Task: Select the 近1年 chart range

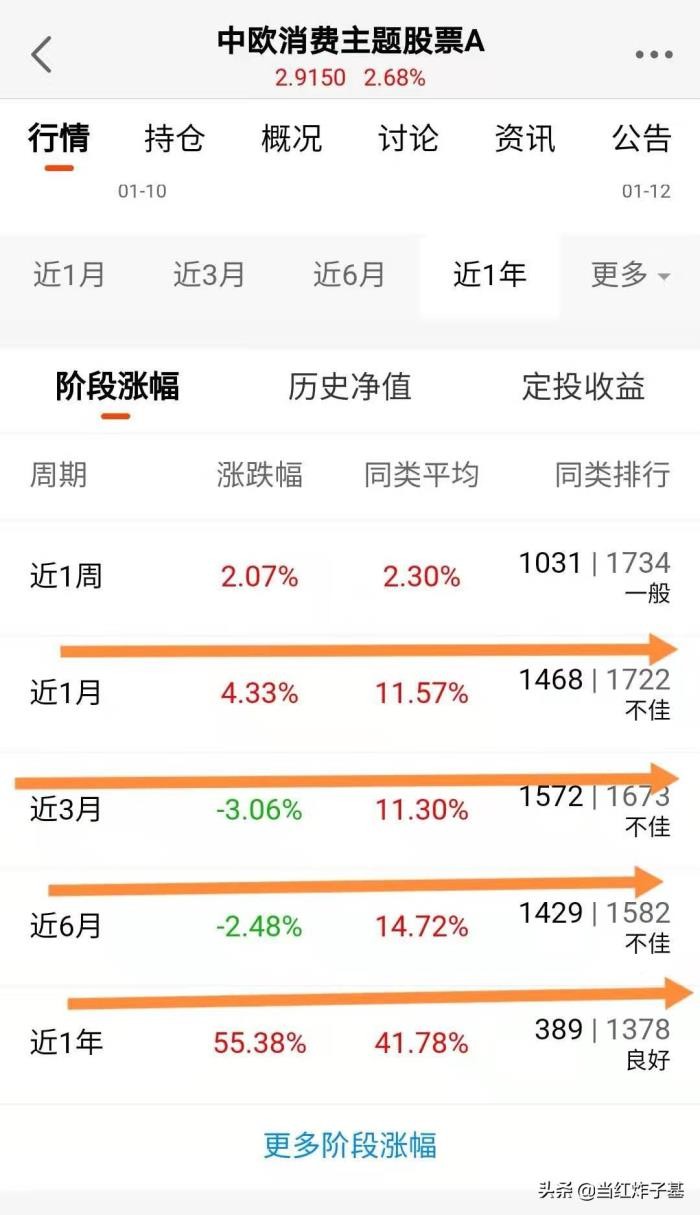Action: (490, 275)
